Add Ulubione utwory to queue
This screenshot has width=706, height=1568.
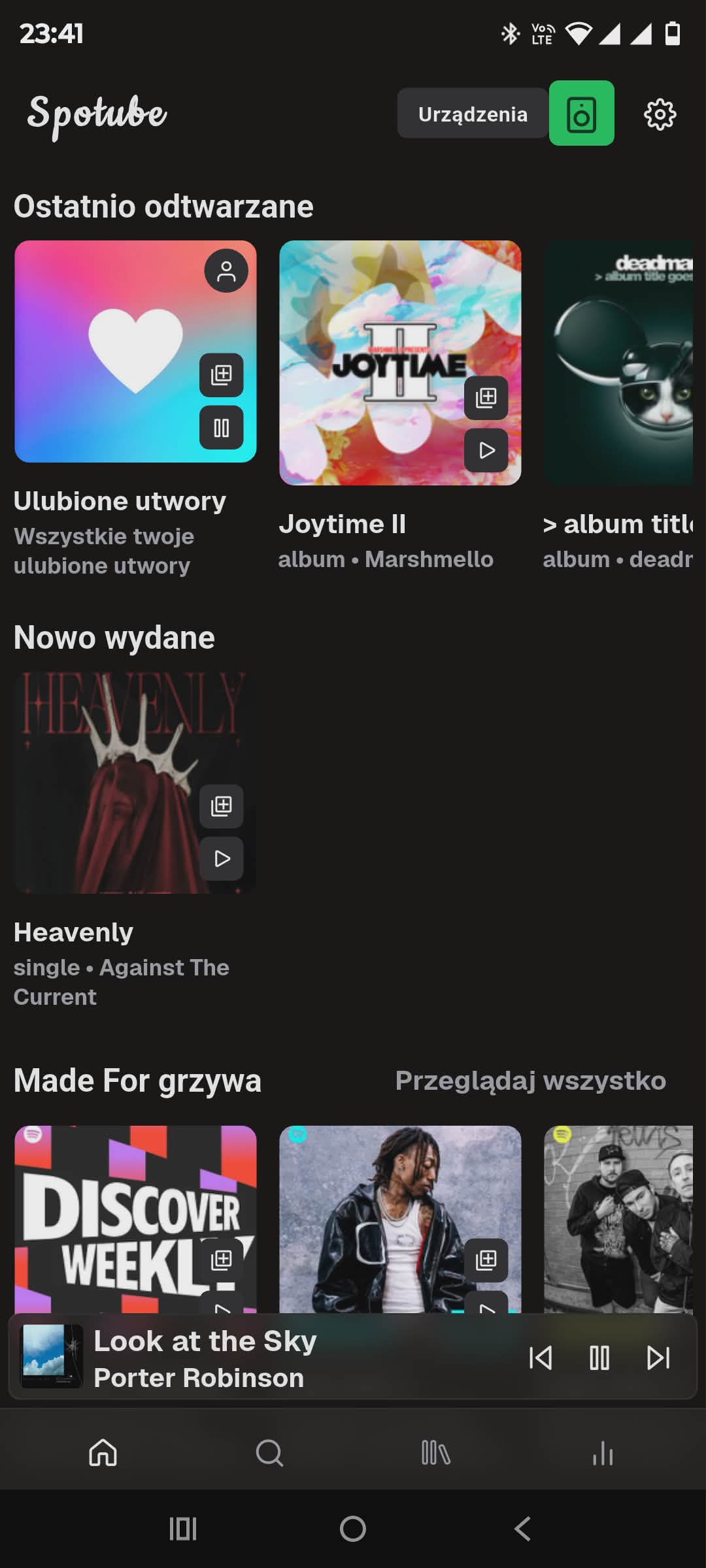point(222,375)
